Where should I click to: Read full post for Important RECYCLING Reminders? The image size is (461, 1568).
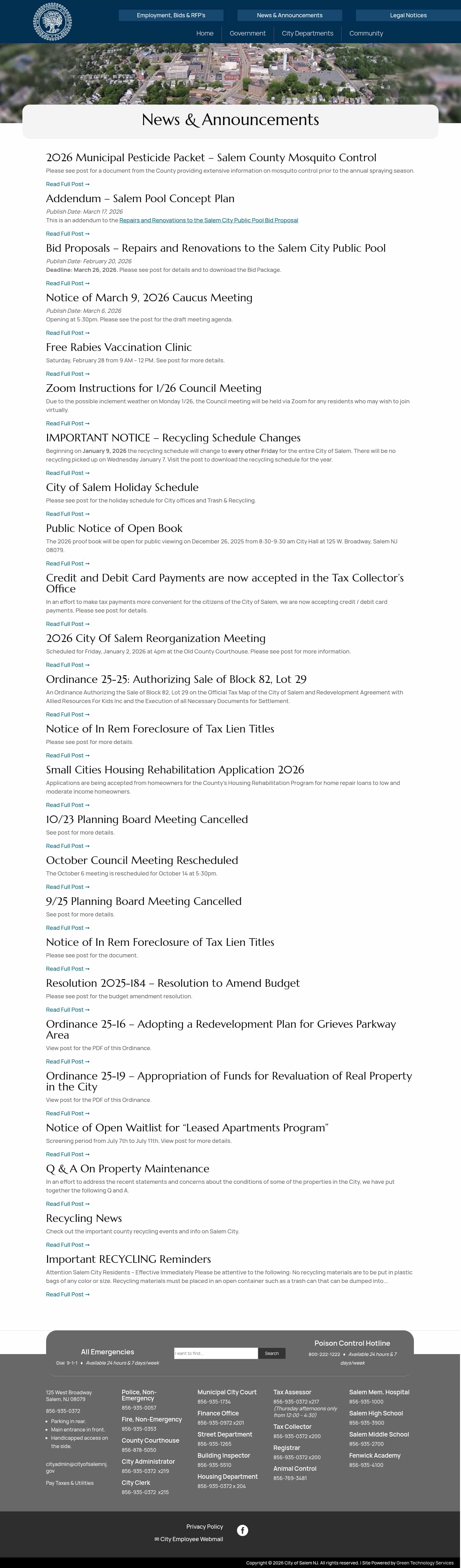click(68, 1295)
